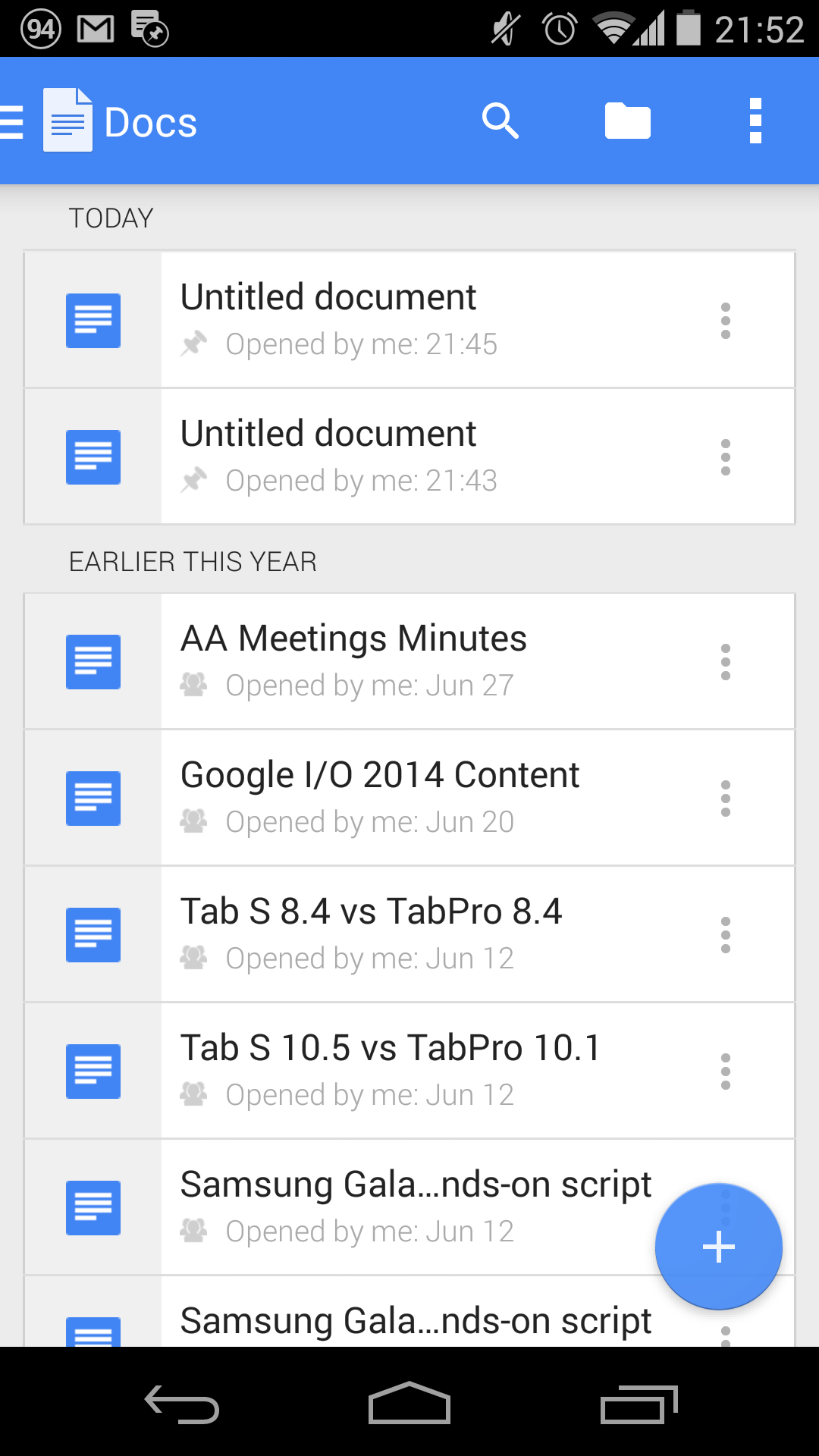Open the folder browser icon
Image resolution: width=819 pixels, height=1456 pixels.
628,121
